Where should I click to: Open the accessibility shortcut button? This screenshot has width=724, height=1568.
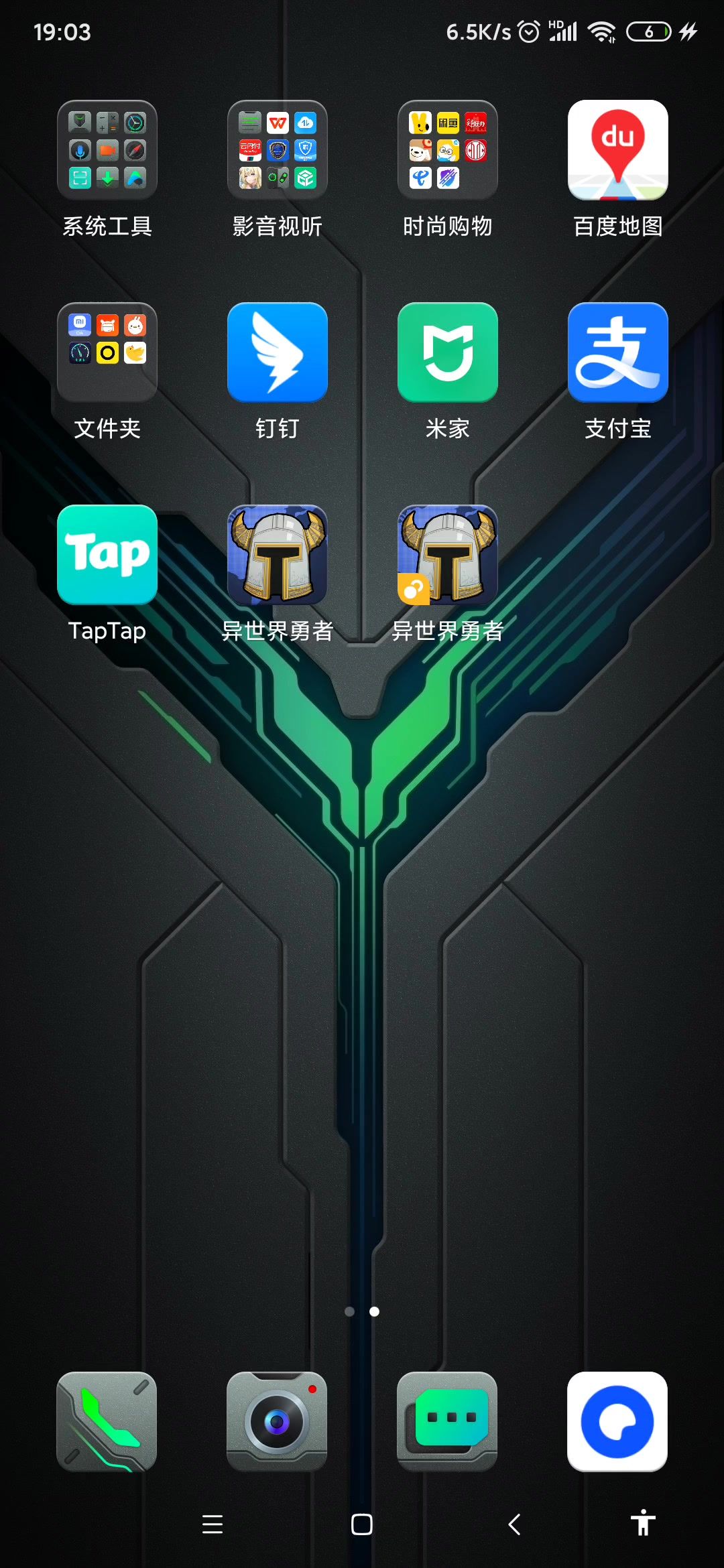coord(643,1523)
